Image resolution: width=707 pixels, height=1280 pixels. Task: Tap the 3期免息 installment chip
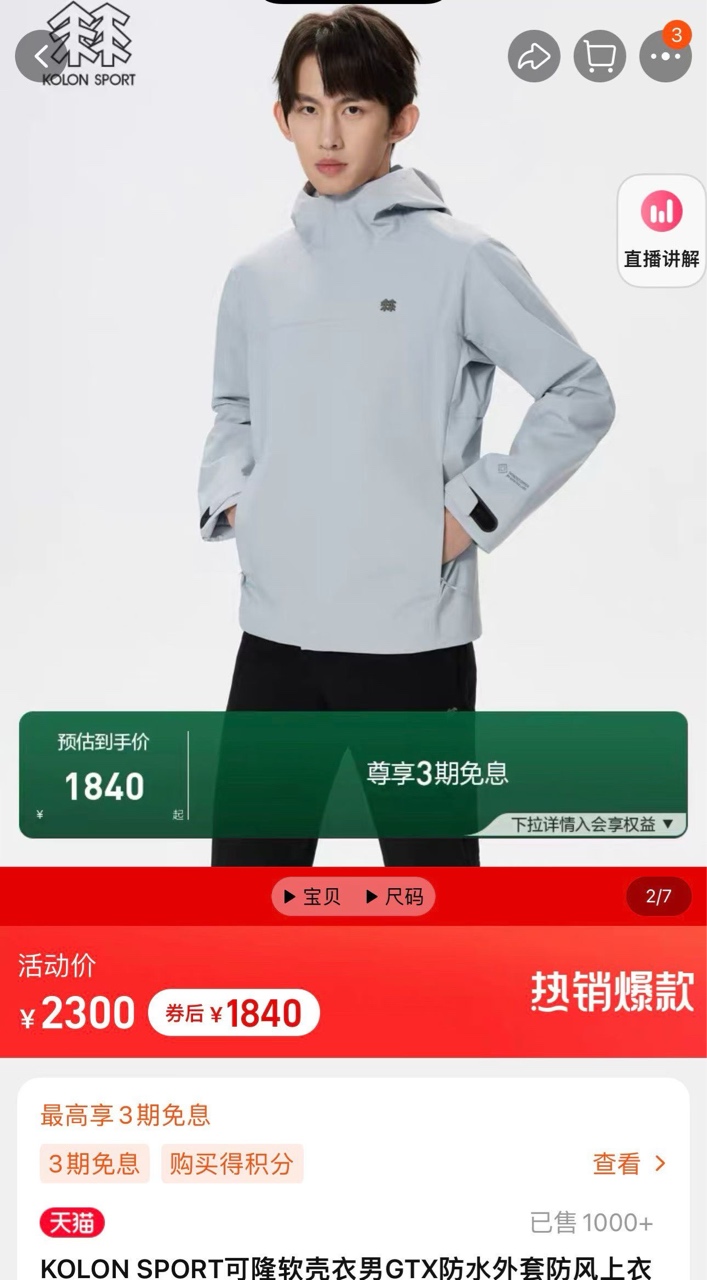pos(95,1164)
